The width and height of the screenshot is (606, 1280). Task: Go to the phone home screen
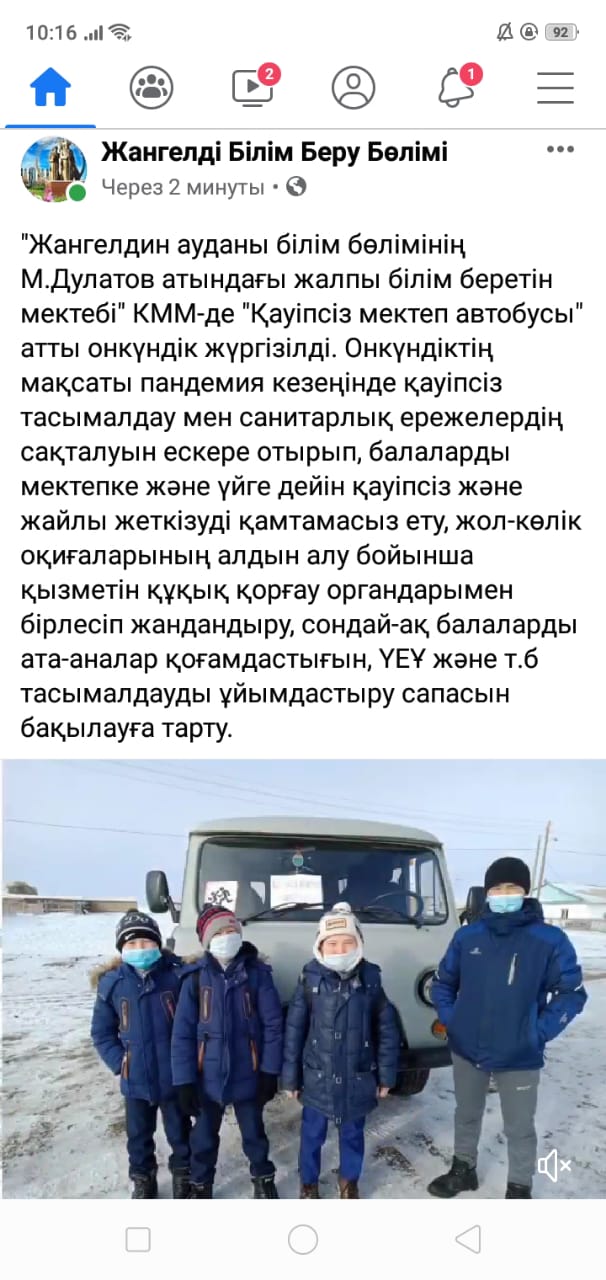click(303, 1240)
